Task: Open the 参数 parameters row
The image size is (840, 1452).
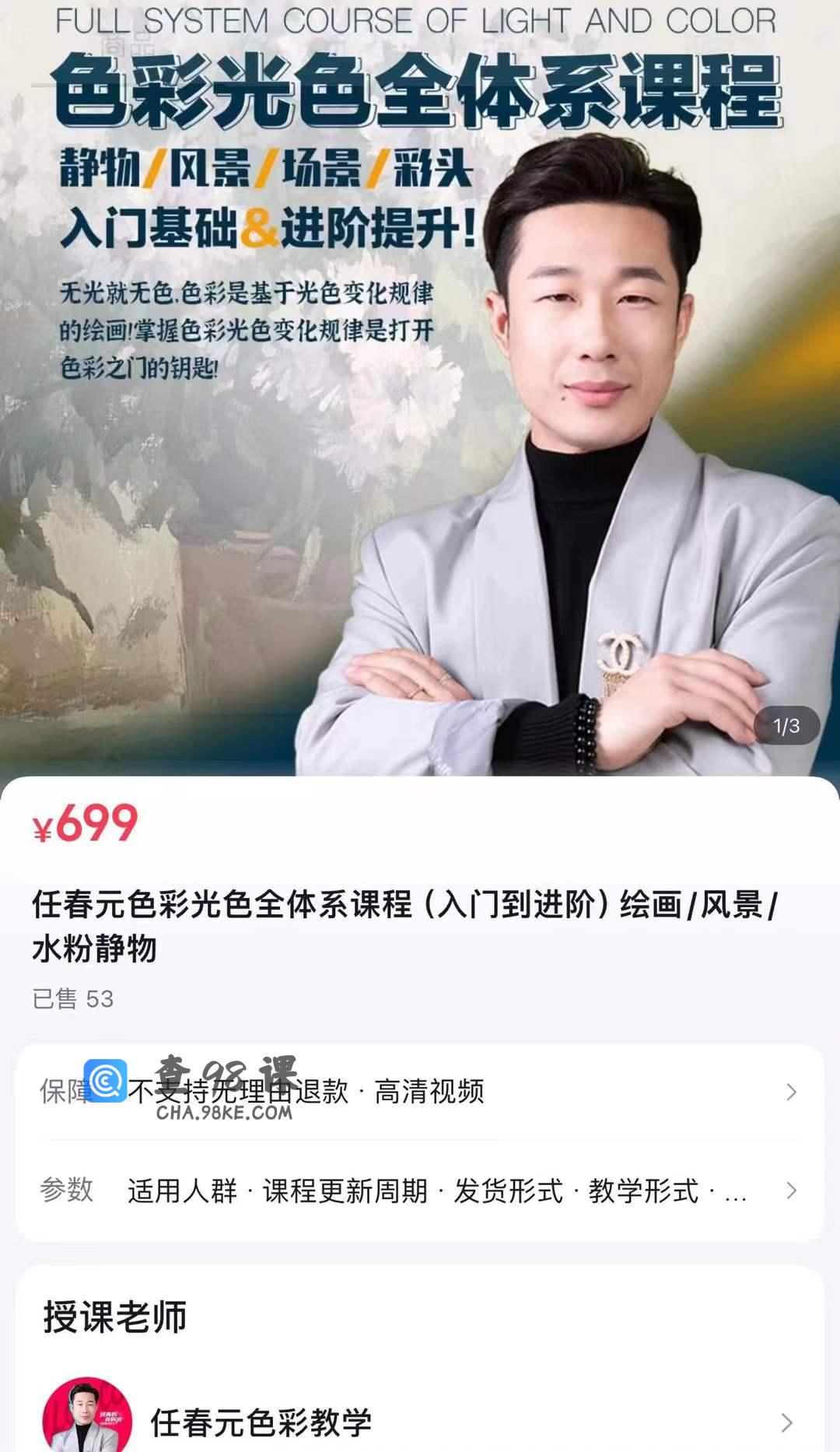Action: pyautogui.click(x=420, y=1191)
